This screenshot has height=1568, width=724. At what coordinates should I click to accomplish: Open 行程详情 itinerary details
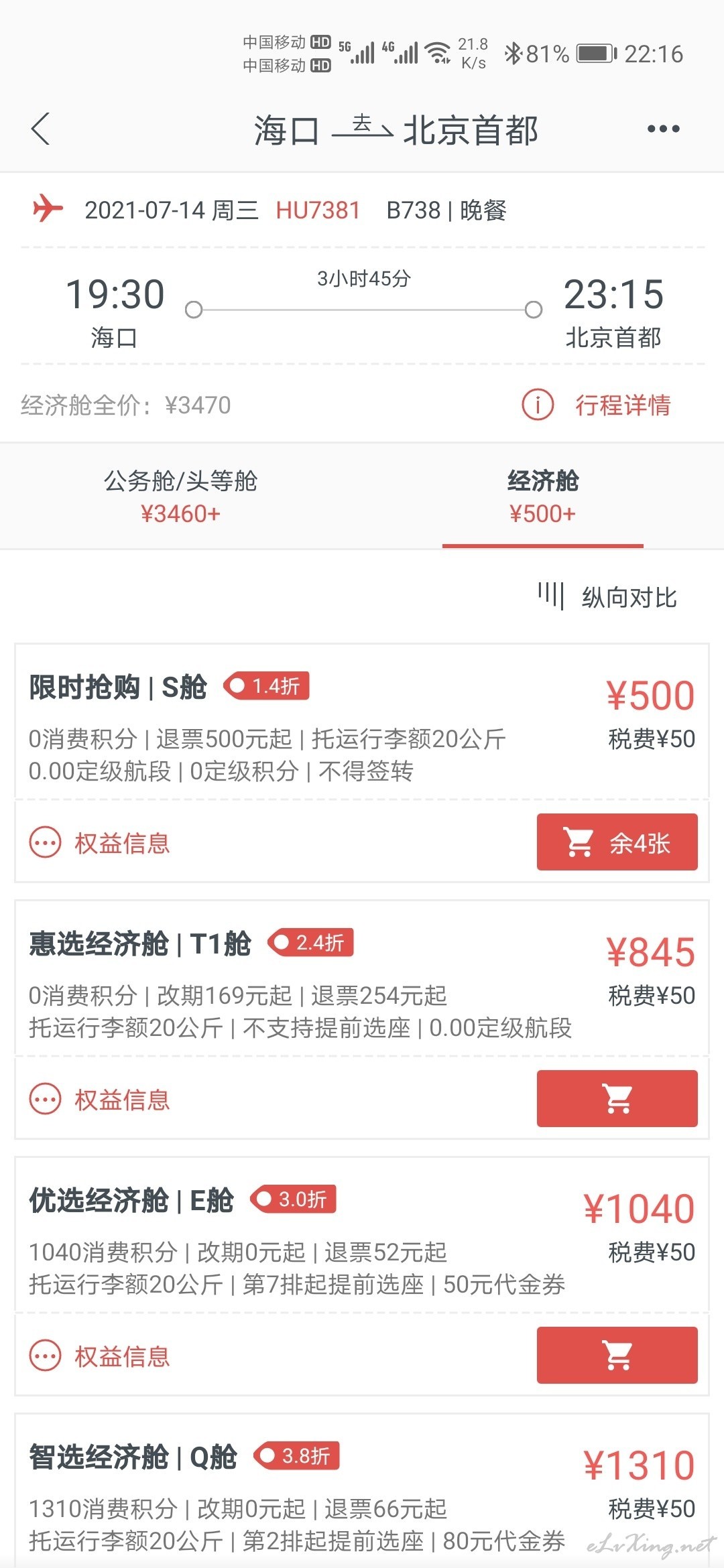coord(597,405)
